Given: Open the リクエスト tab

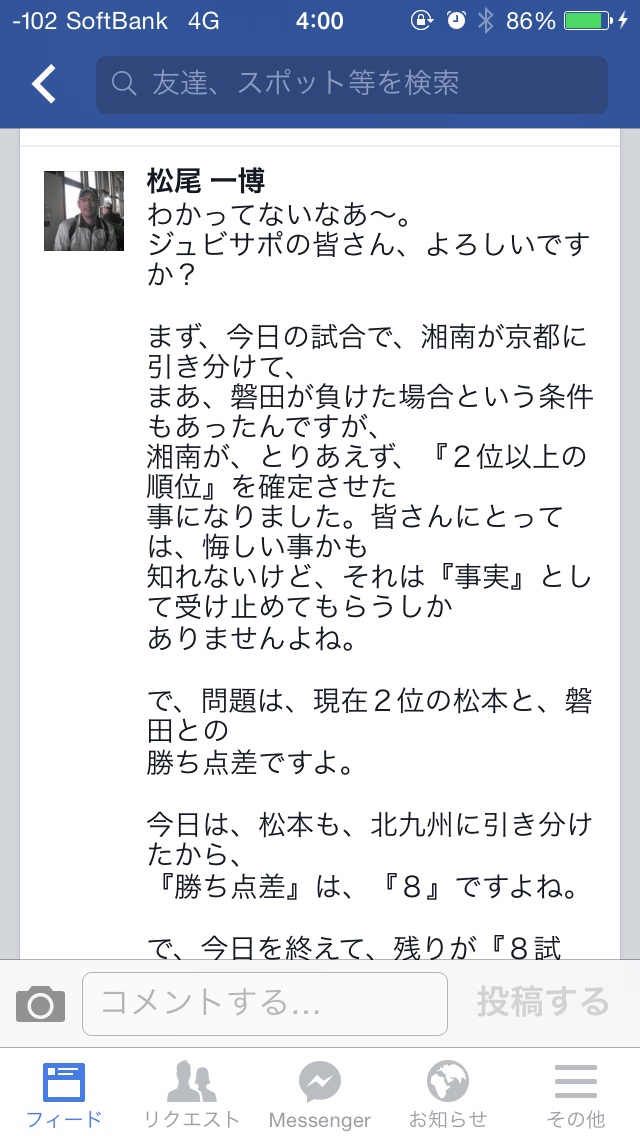Looking at the screenshot, I should (192, 1094).
